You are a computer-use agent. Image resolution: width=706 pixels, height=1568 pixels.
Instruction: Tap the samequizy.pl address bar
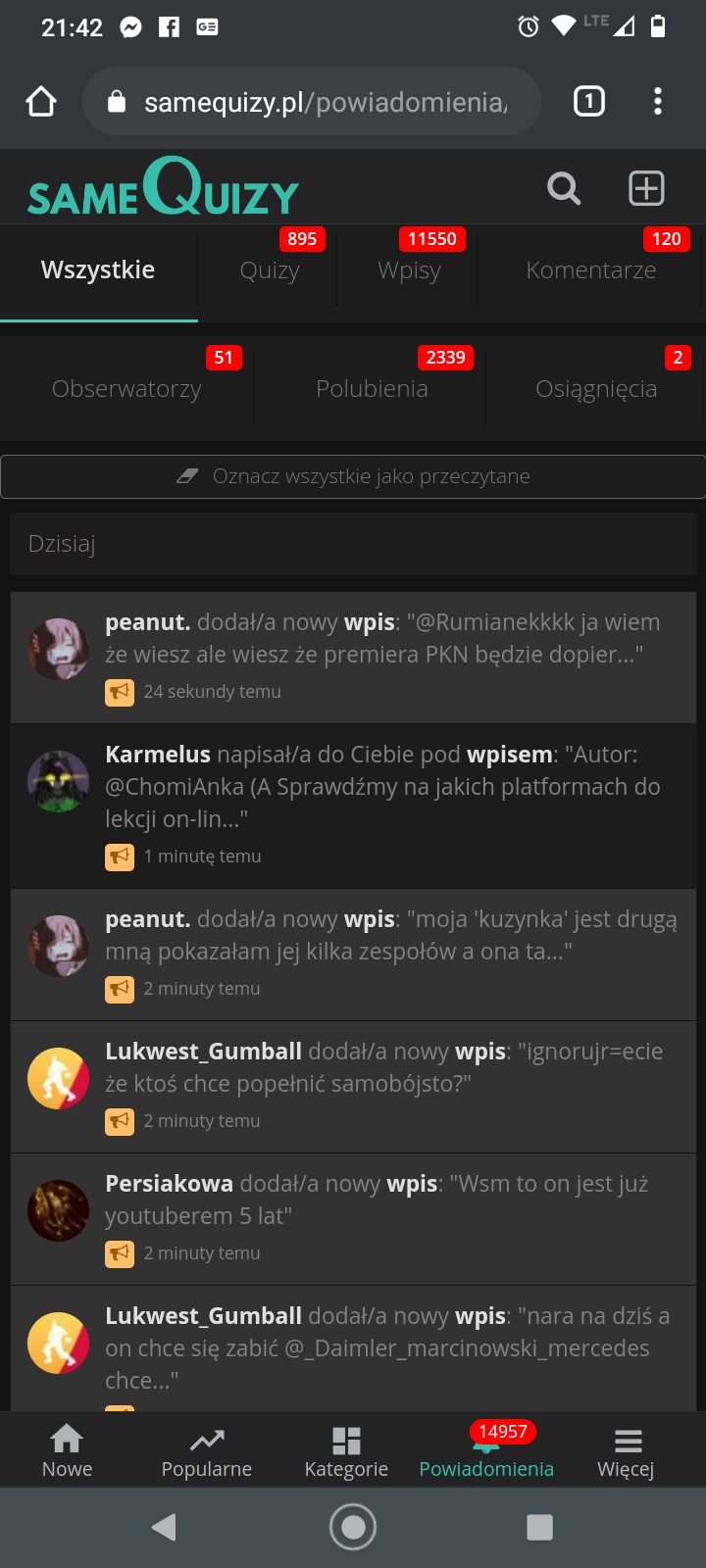(324, 102)
